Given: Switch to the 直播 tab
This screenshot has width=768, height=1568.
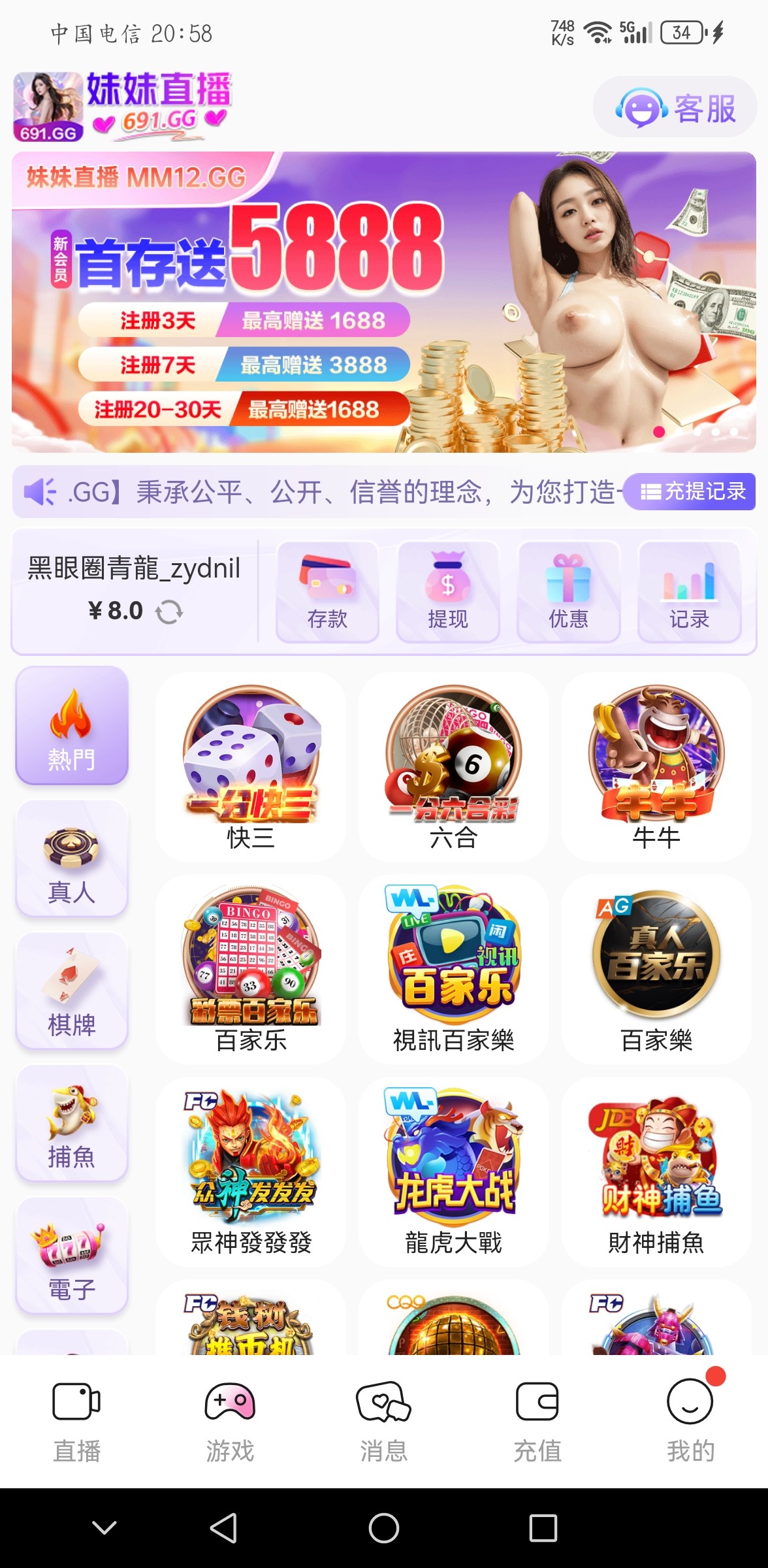Looking at the screenshot, I should pyautogui.click(x=76, y=1421).
